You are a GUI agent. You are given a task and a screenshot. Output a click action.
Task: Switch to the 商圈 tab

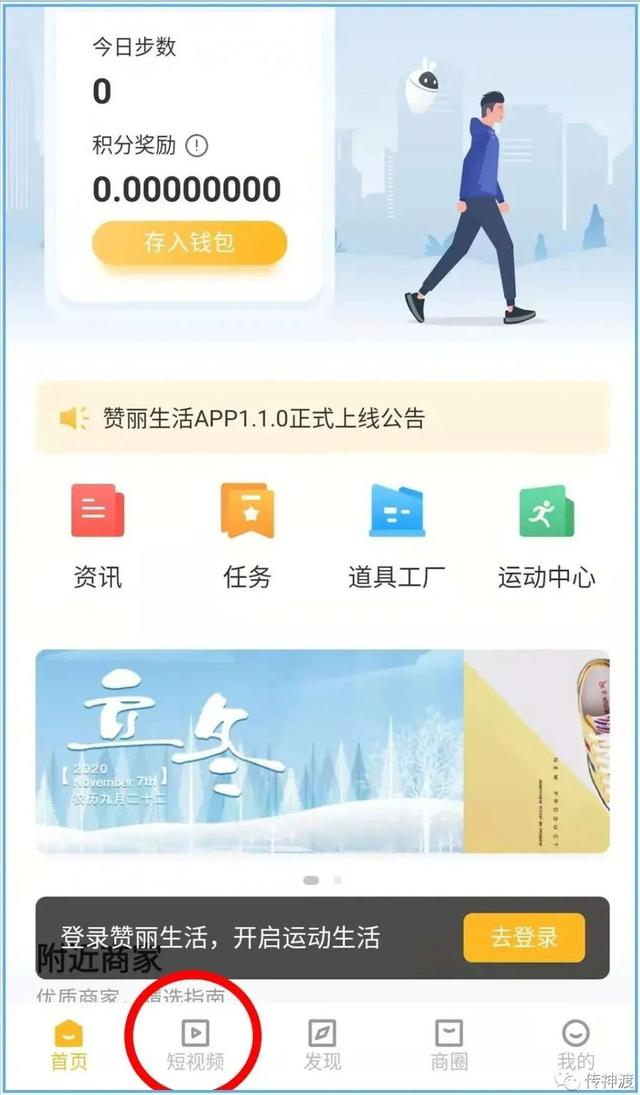pyautogui.click(x=449, y=1043)
